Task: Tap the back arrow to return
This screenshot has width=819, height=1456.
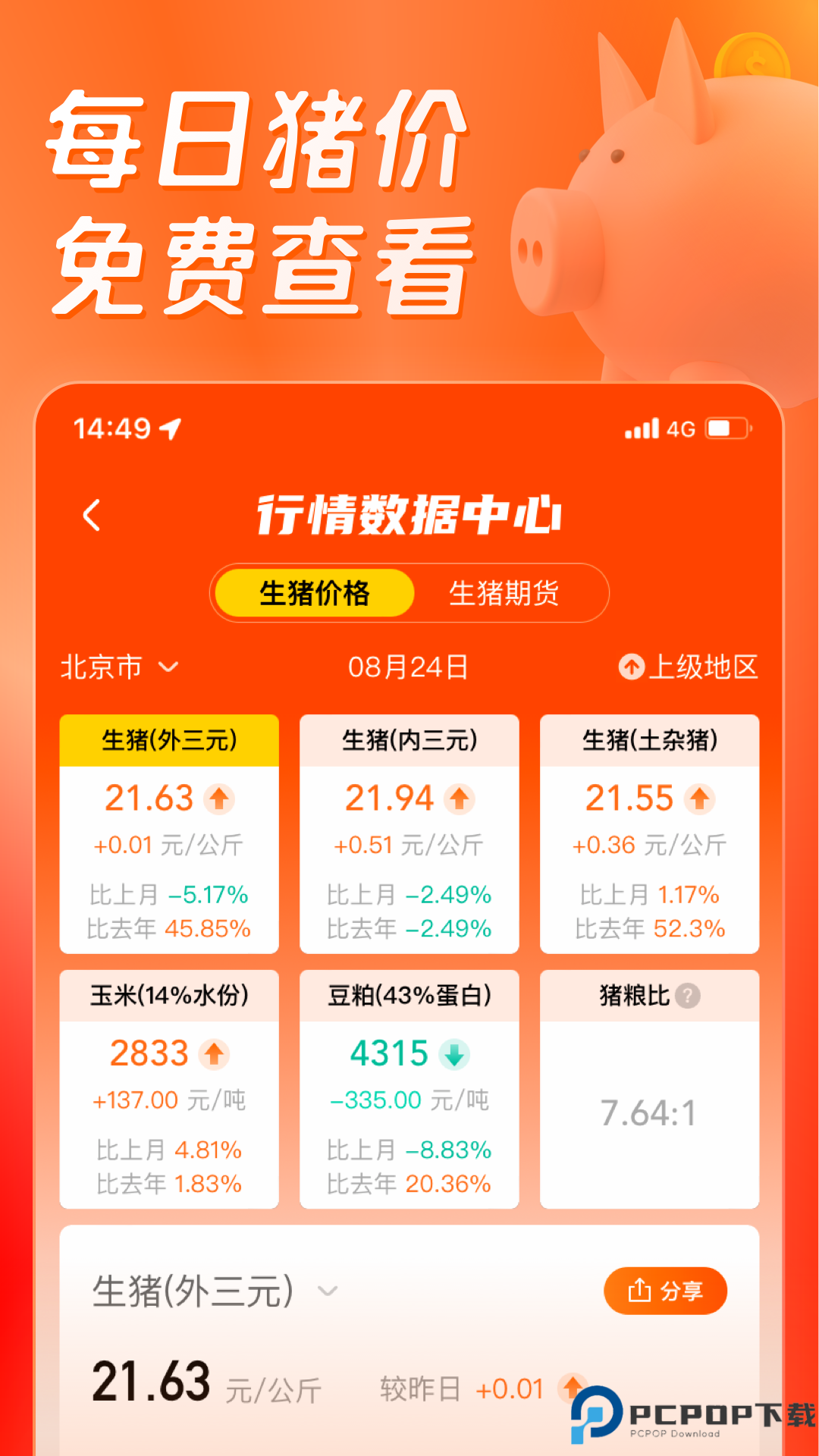Action: click(x=91, y=514)
